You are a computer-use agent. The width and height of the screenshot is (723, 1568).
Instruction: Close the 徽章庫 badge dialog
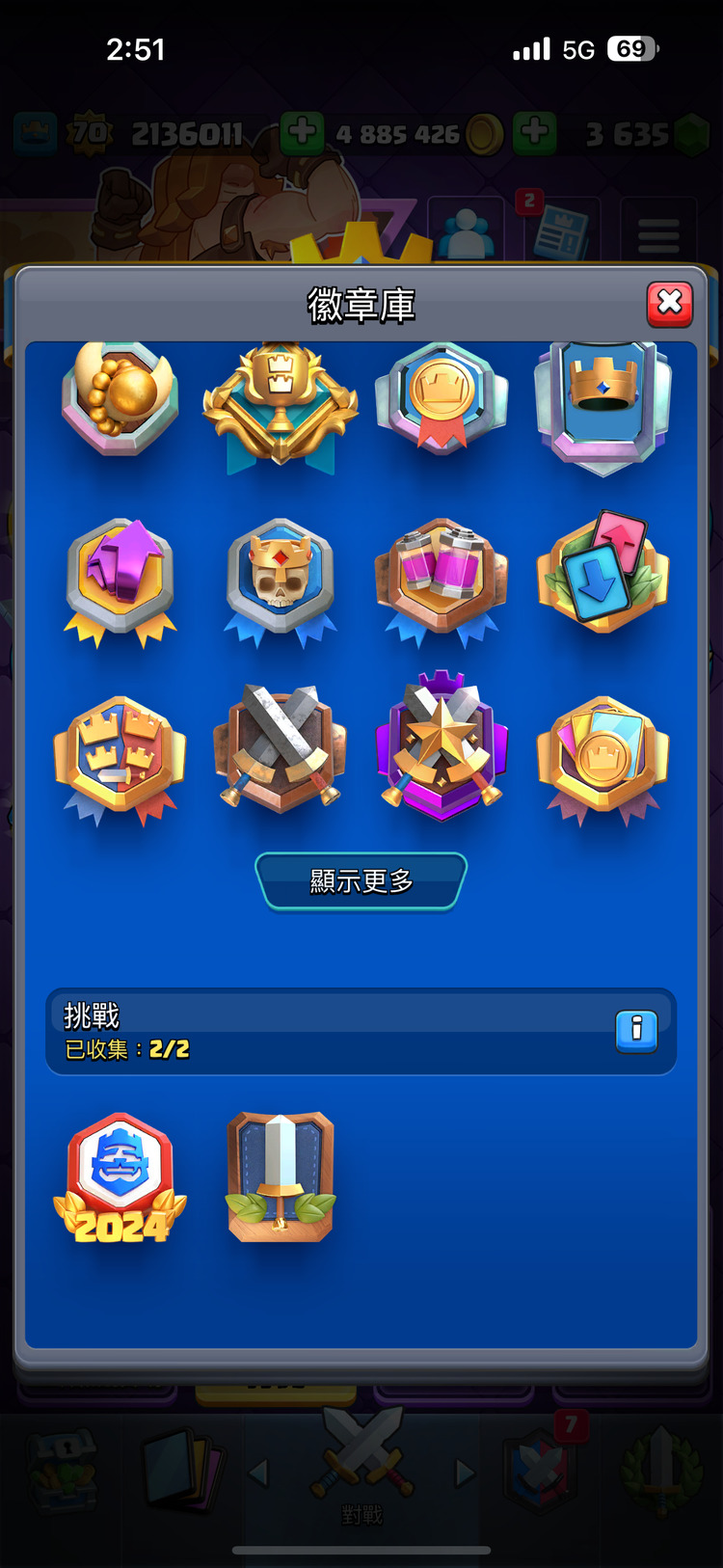tap(669, 304)
